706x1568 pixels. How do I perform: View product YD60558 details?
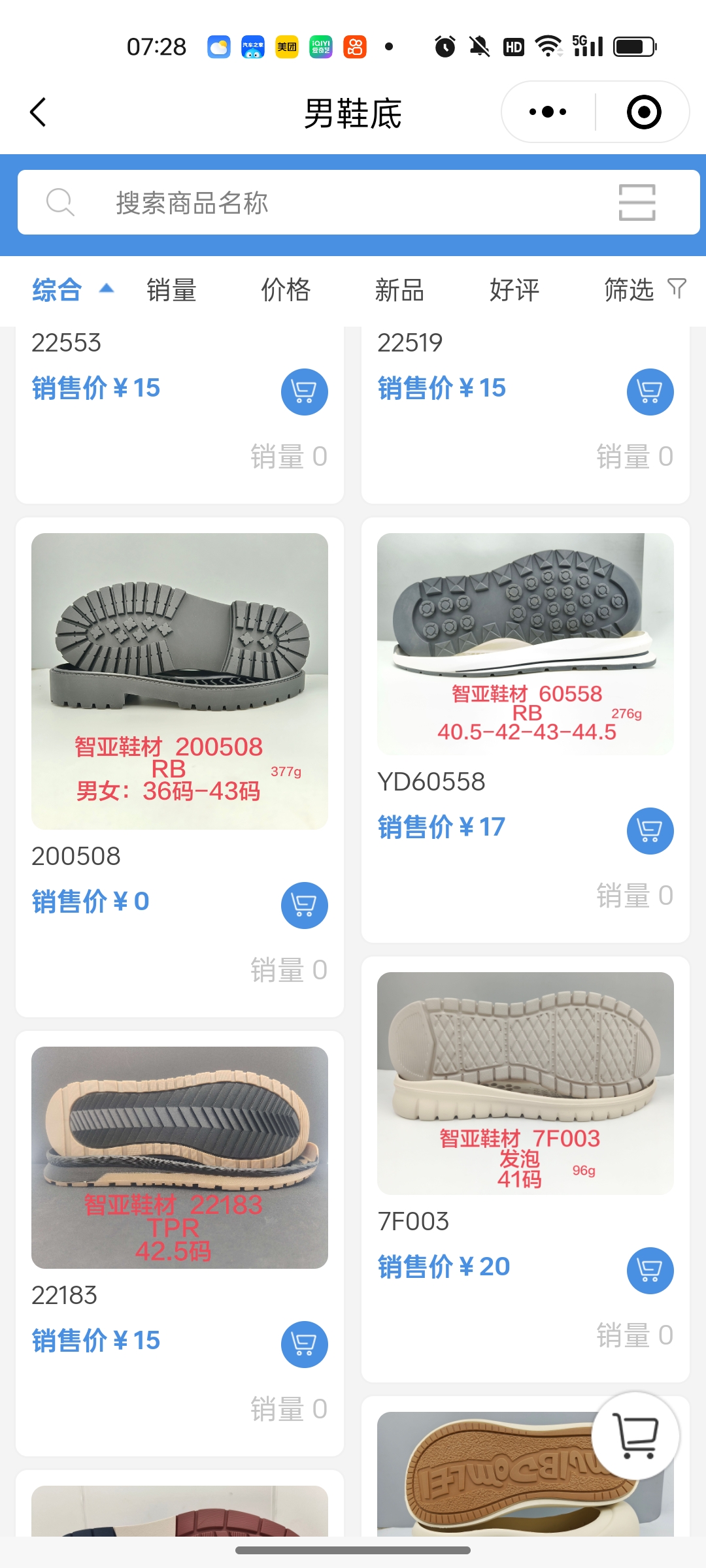pyautogui.click(x=525, y=644)
